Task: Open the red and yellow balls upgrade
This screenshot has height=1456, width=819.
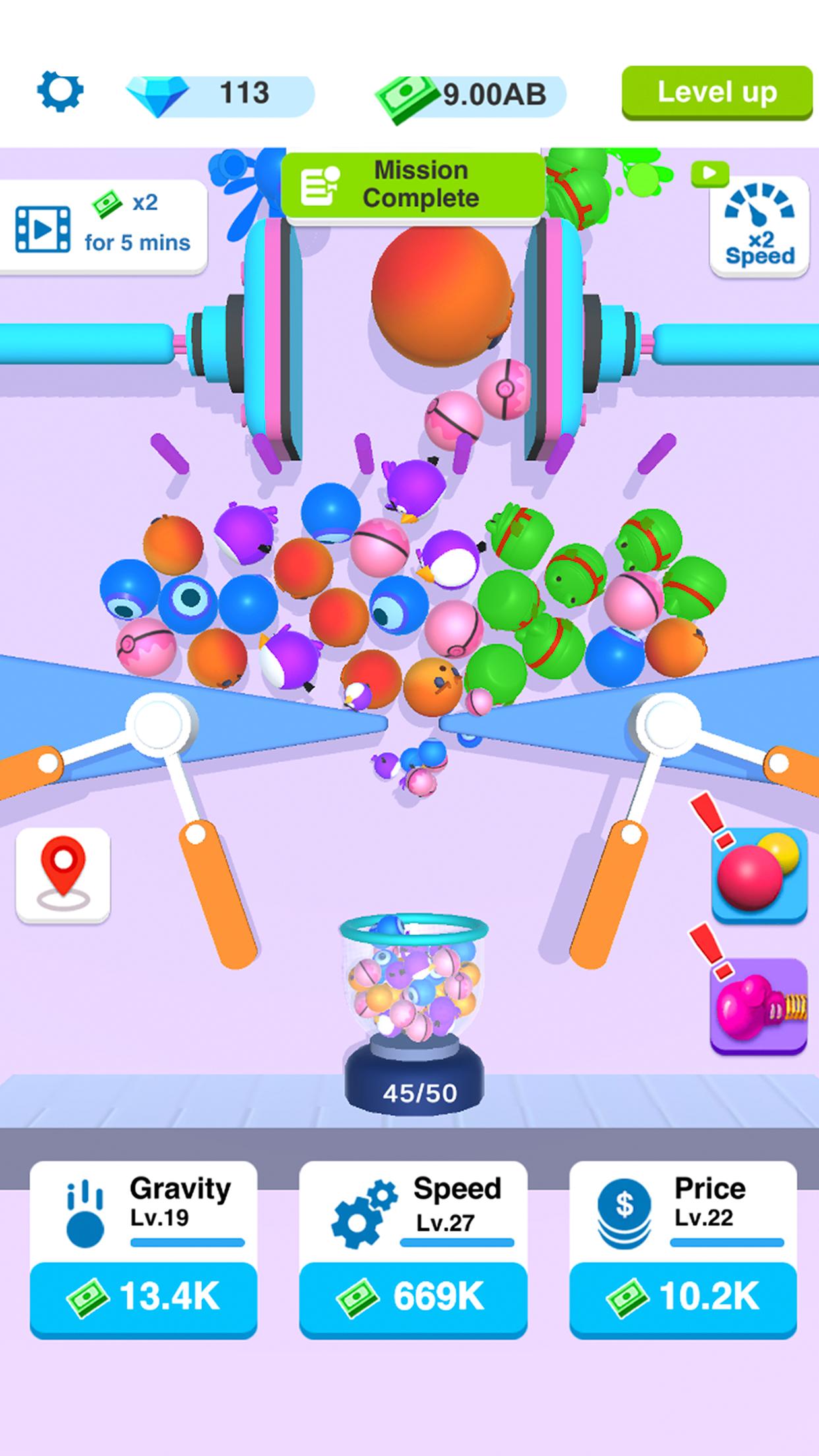Action: point(759,874)
